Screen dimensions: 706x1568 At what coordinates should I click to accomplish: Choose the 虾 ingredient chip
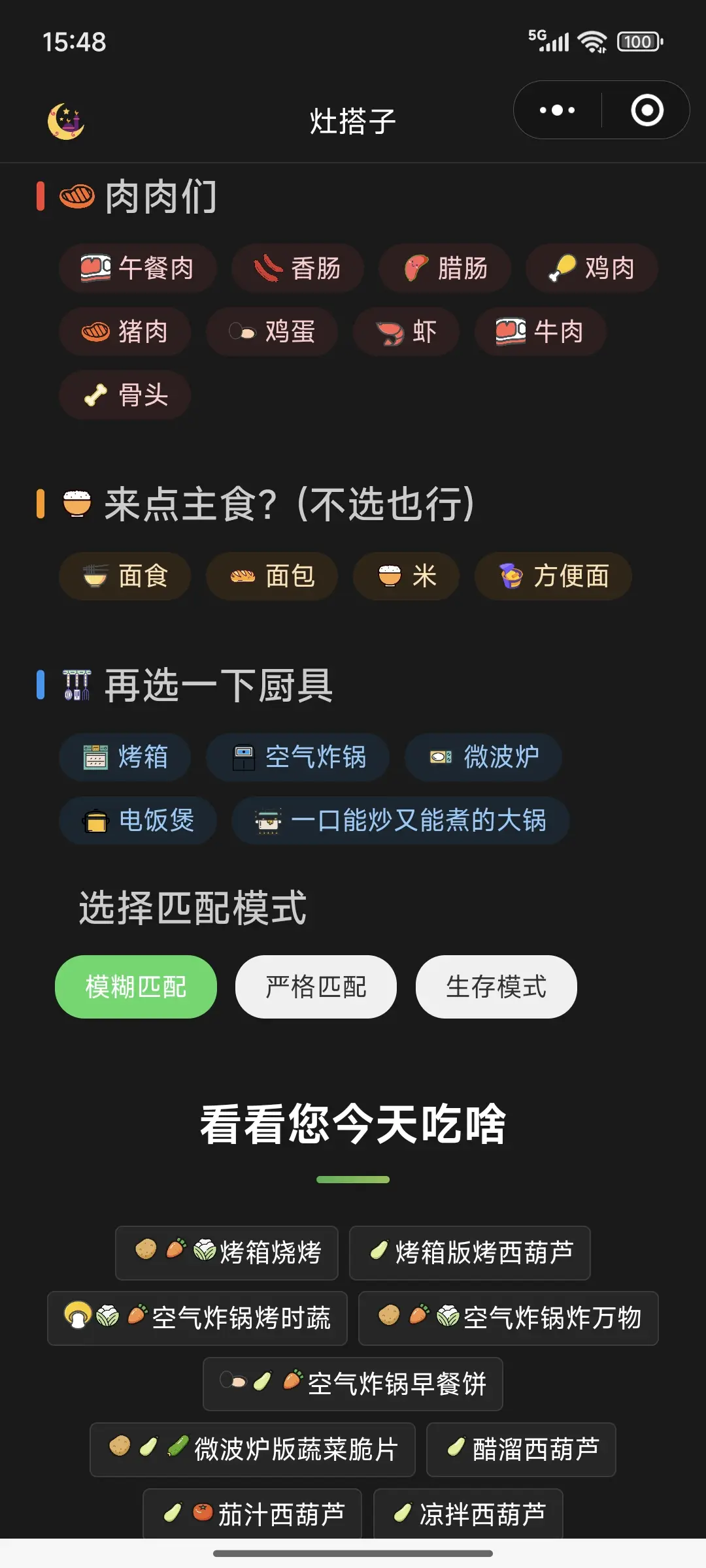click(x=406, y=332)
